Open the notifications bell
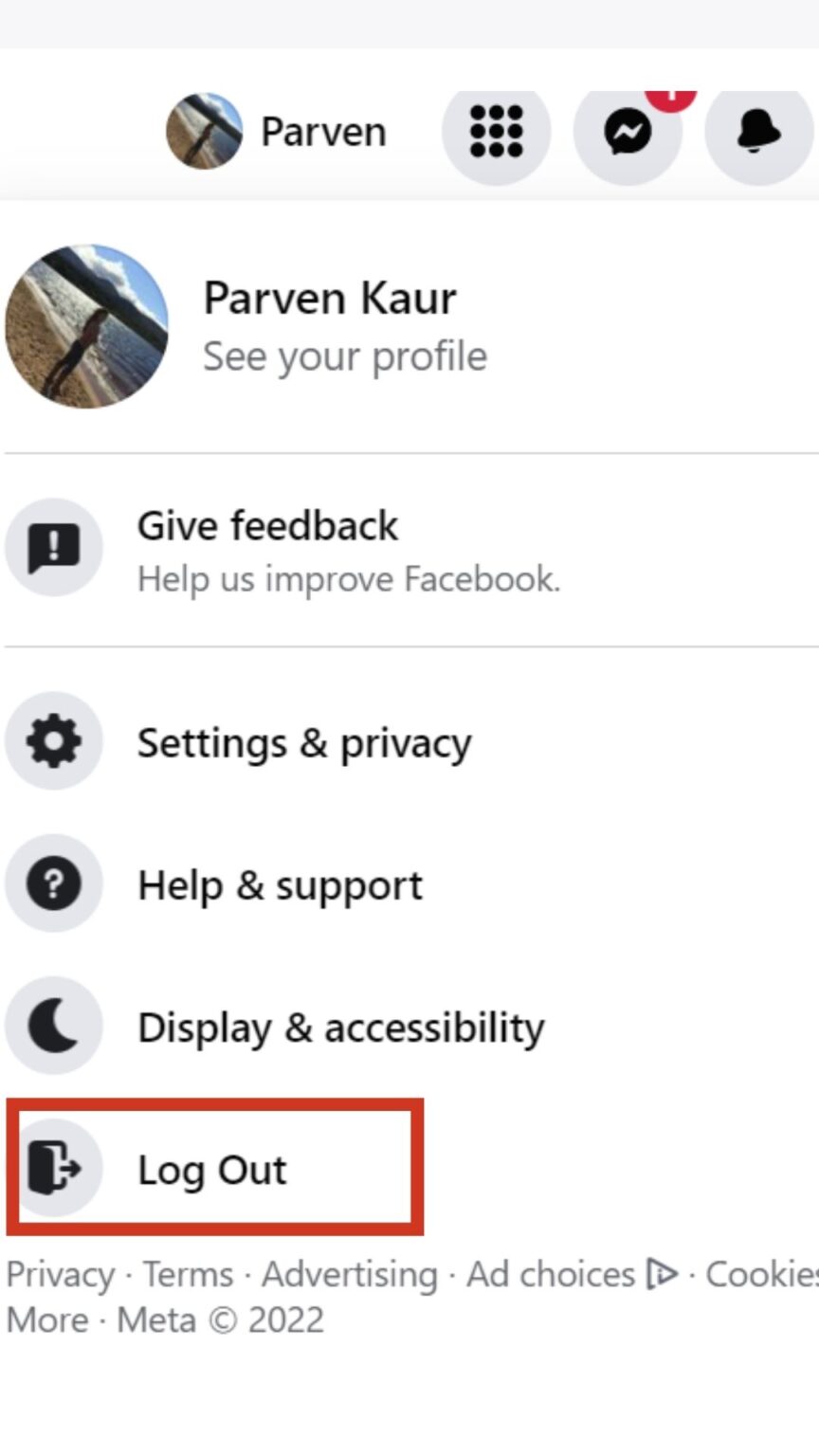The image size is (819, 1456). pyautogui.click(x=758, y=131)
